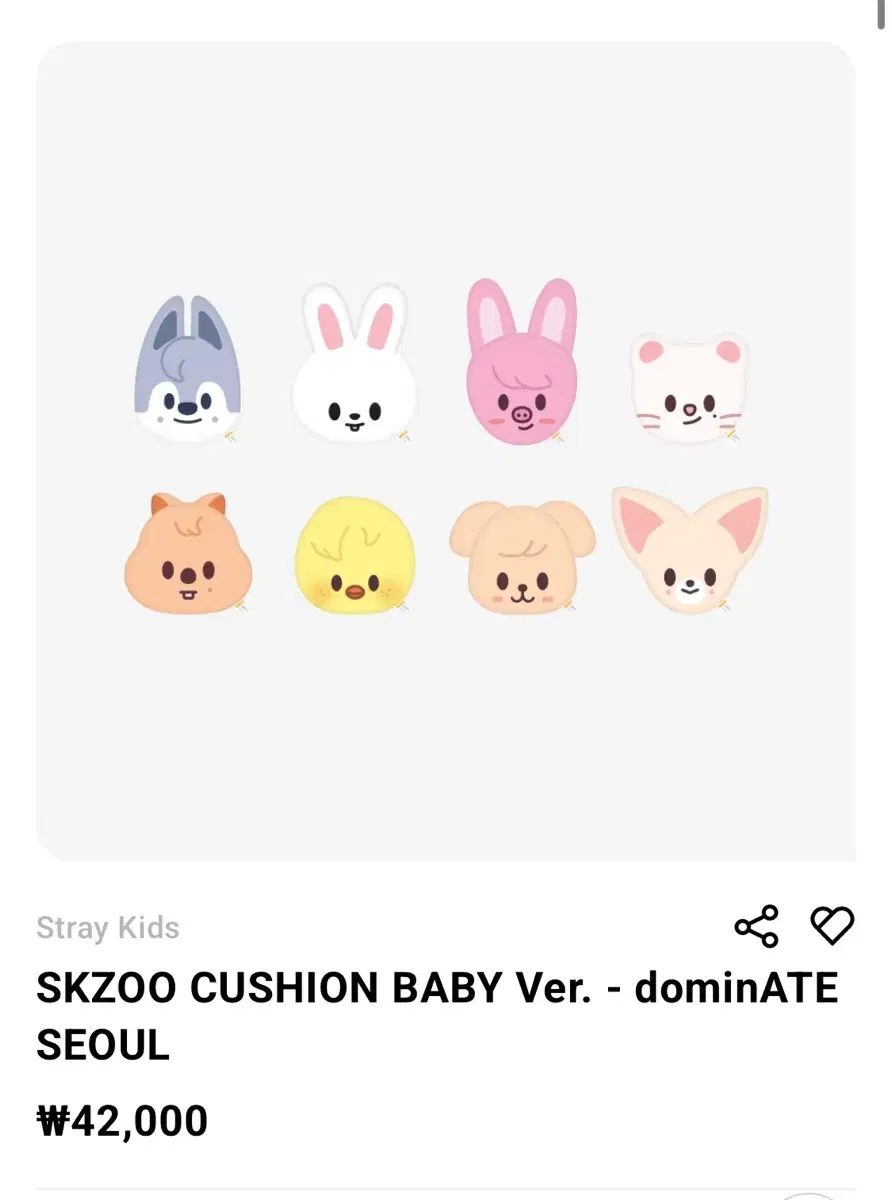The height and width of the screenshot is (1200, 892).
Task: Tap the share button to open sharing options
Action: 757,926
